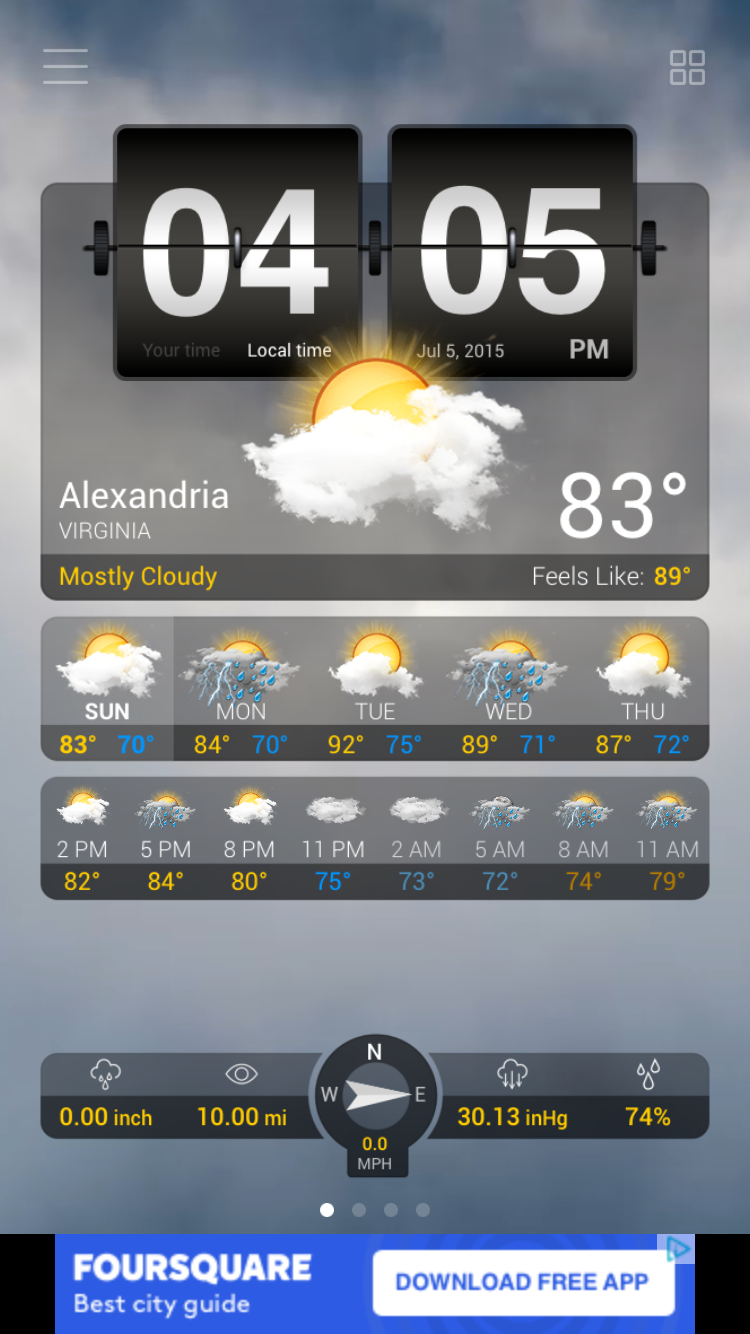Open the hamburger drawer menu
This screenshot has width=750, height=1334.
pos(66,67)
